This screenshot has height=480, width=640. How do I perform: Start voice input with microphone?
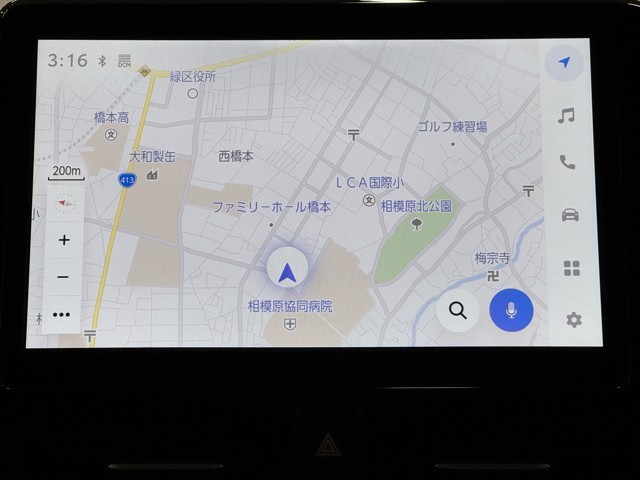click(x=511, y=310)
